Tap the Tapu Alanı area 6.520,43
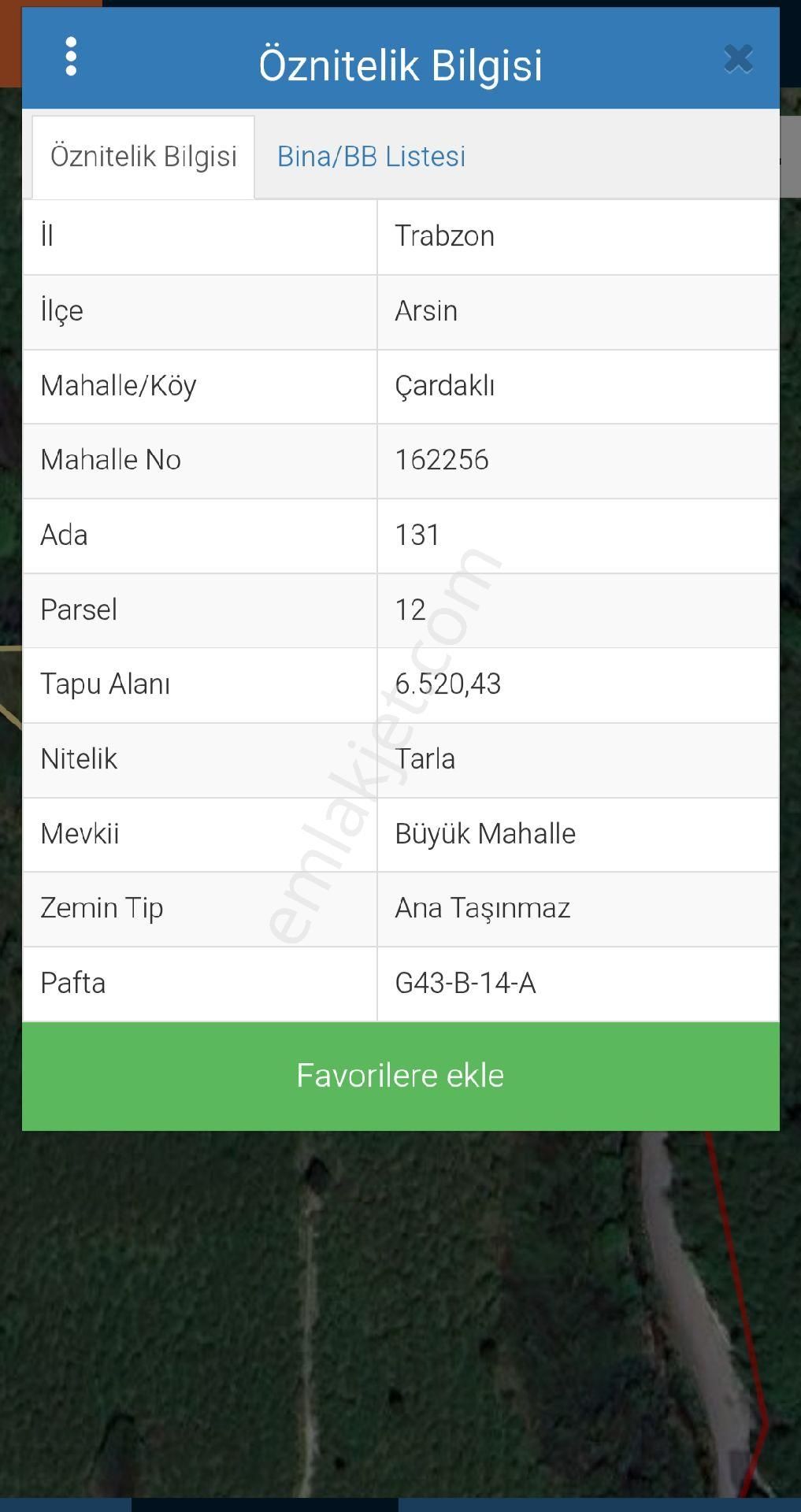Screen dimensions: 801x1512 [450, 685]
